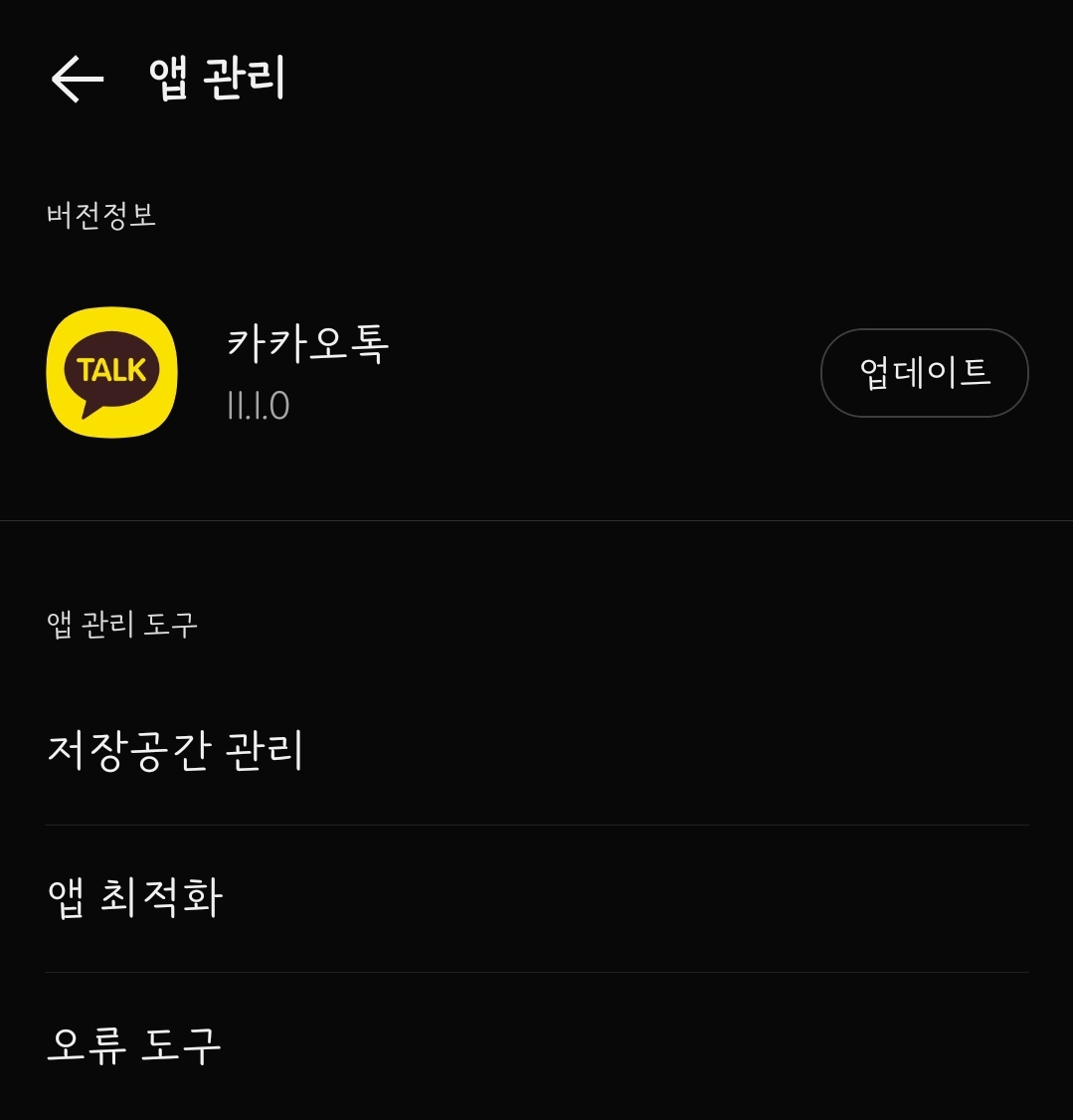Select 앱 최적화
Screen dimensions: 1073x1120
[x=135, y=897]
